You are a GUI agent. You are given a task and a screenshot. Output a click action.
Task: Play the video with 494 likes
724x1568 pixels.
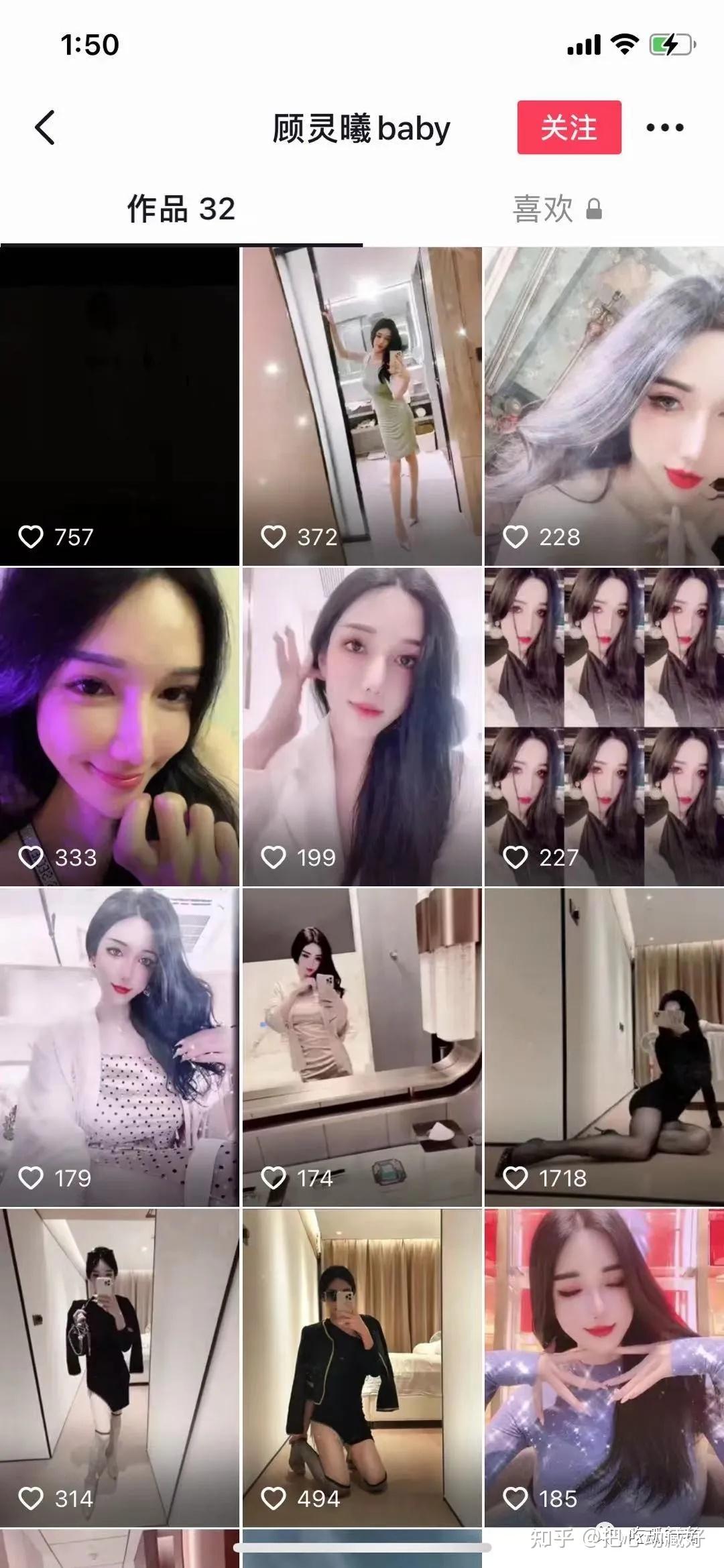tap(362, 1368)
